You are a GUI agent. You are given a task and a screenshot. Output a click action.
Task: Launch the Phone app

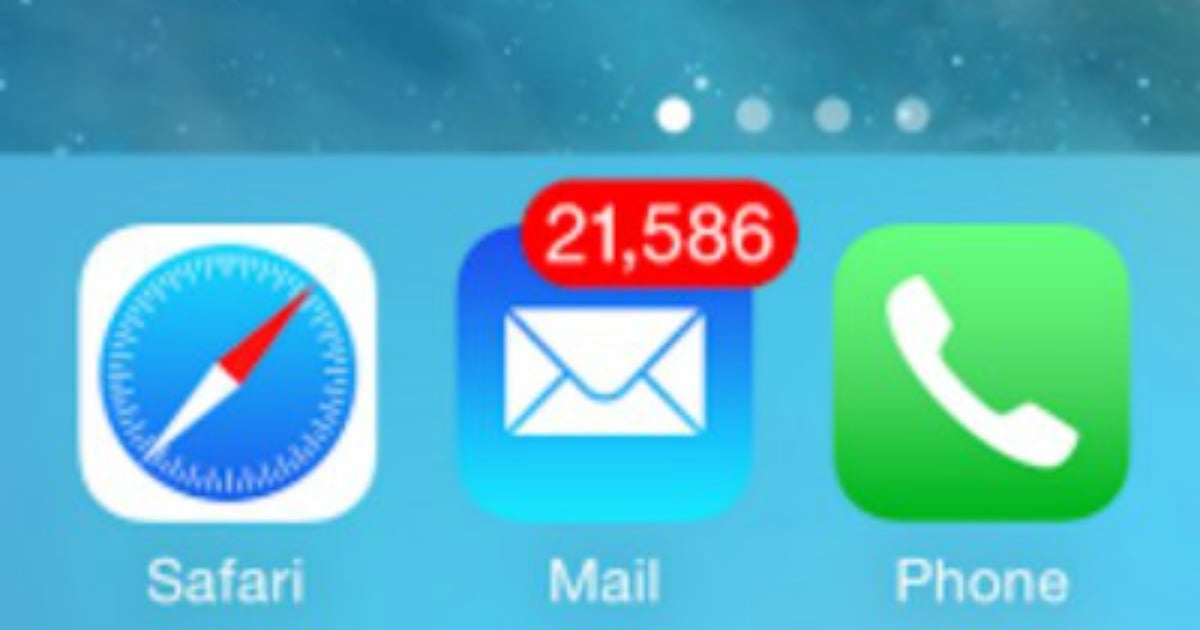pyautogui.click(x=981, y=372)
